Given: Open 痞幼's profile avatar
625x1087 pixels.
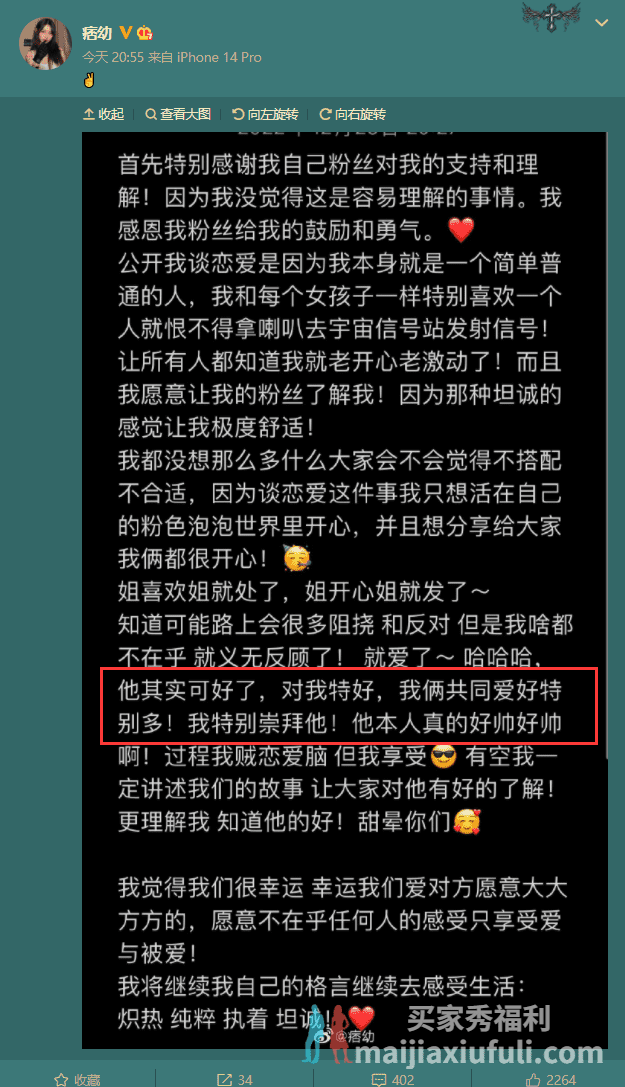Looking at the screenshot, I should pos(45,44).
